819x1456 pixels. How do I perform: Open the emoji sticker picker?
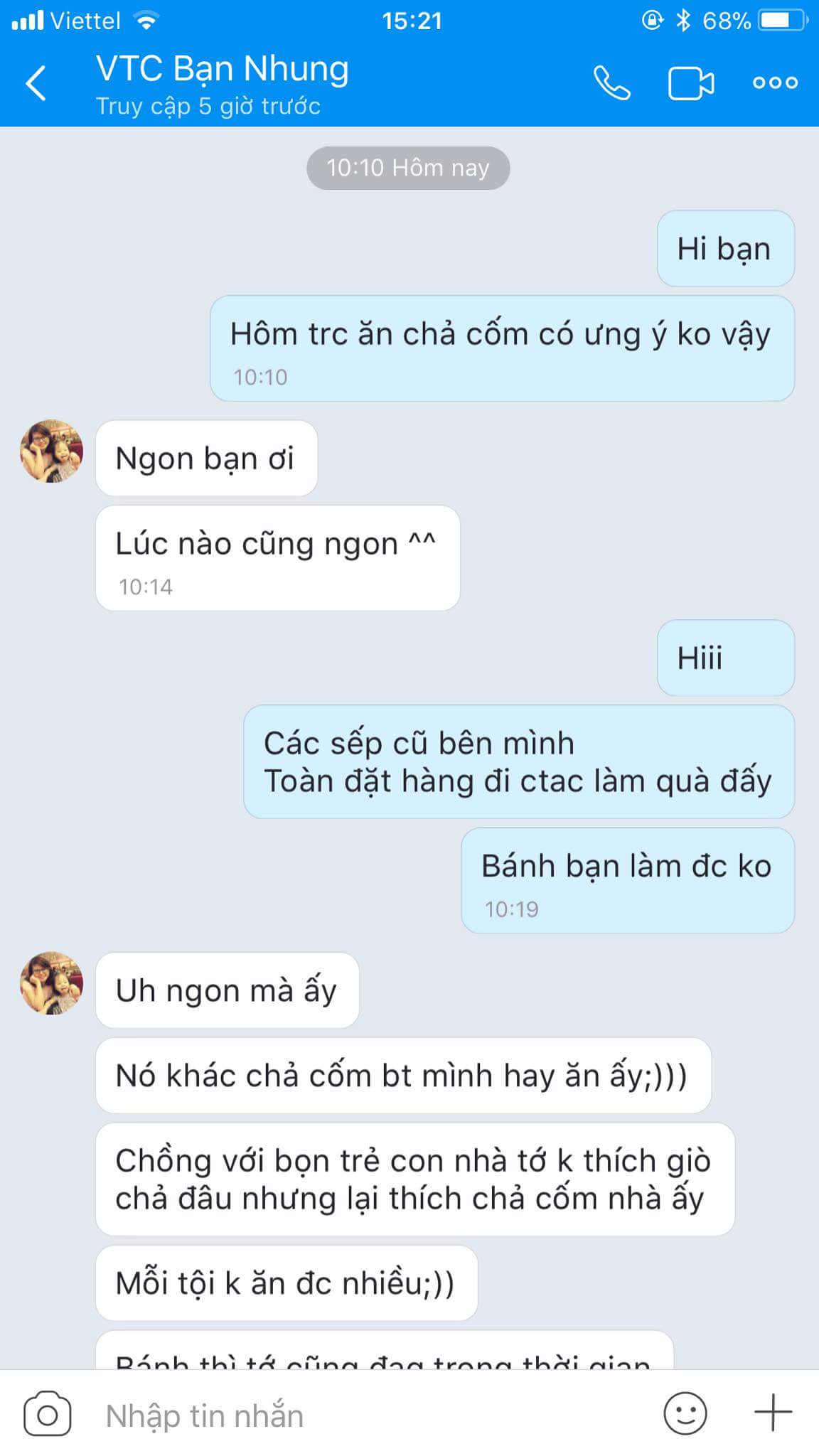(x=685, y=1413)
